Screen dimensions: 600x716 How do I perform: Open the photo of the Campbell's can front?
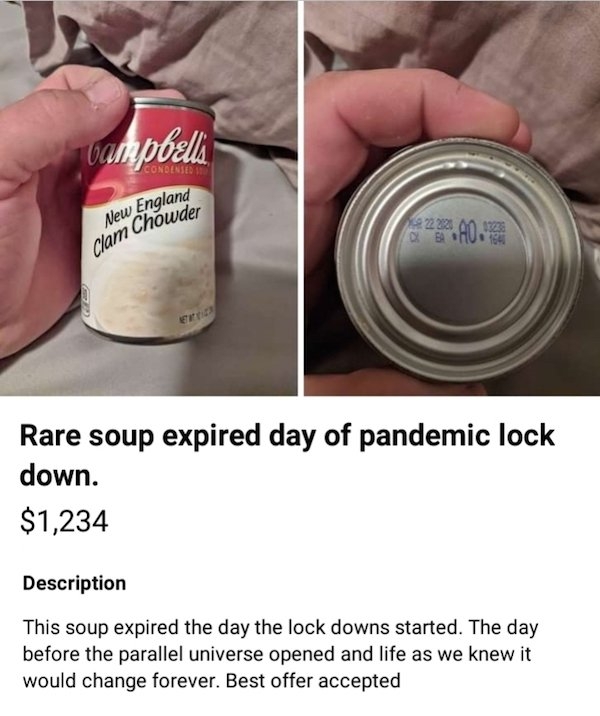(x=149, y=198)
